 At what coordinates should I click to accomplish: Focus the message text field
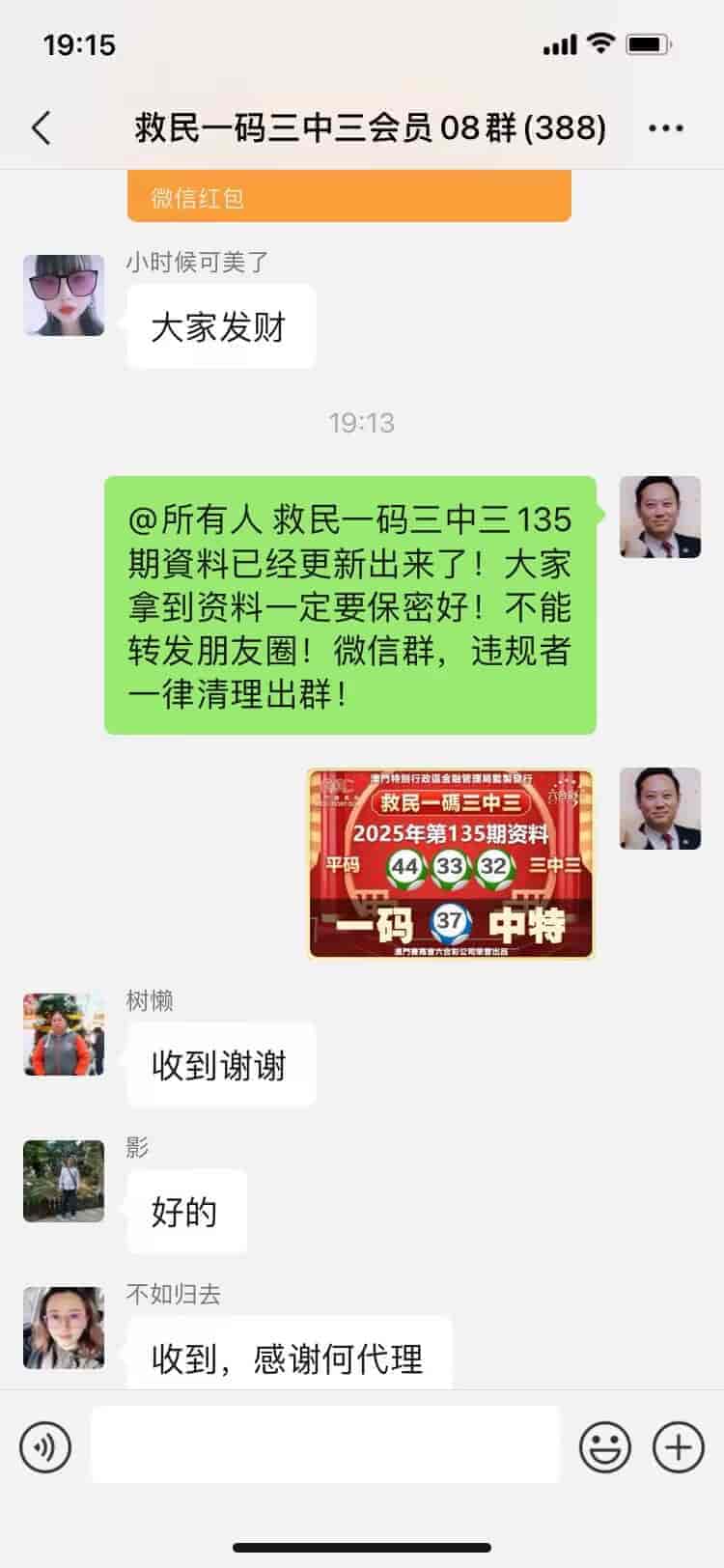click(x=325, y=1444)
